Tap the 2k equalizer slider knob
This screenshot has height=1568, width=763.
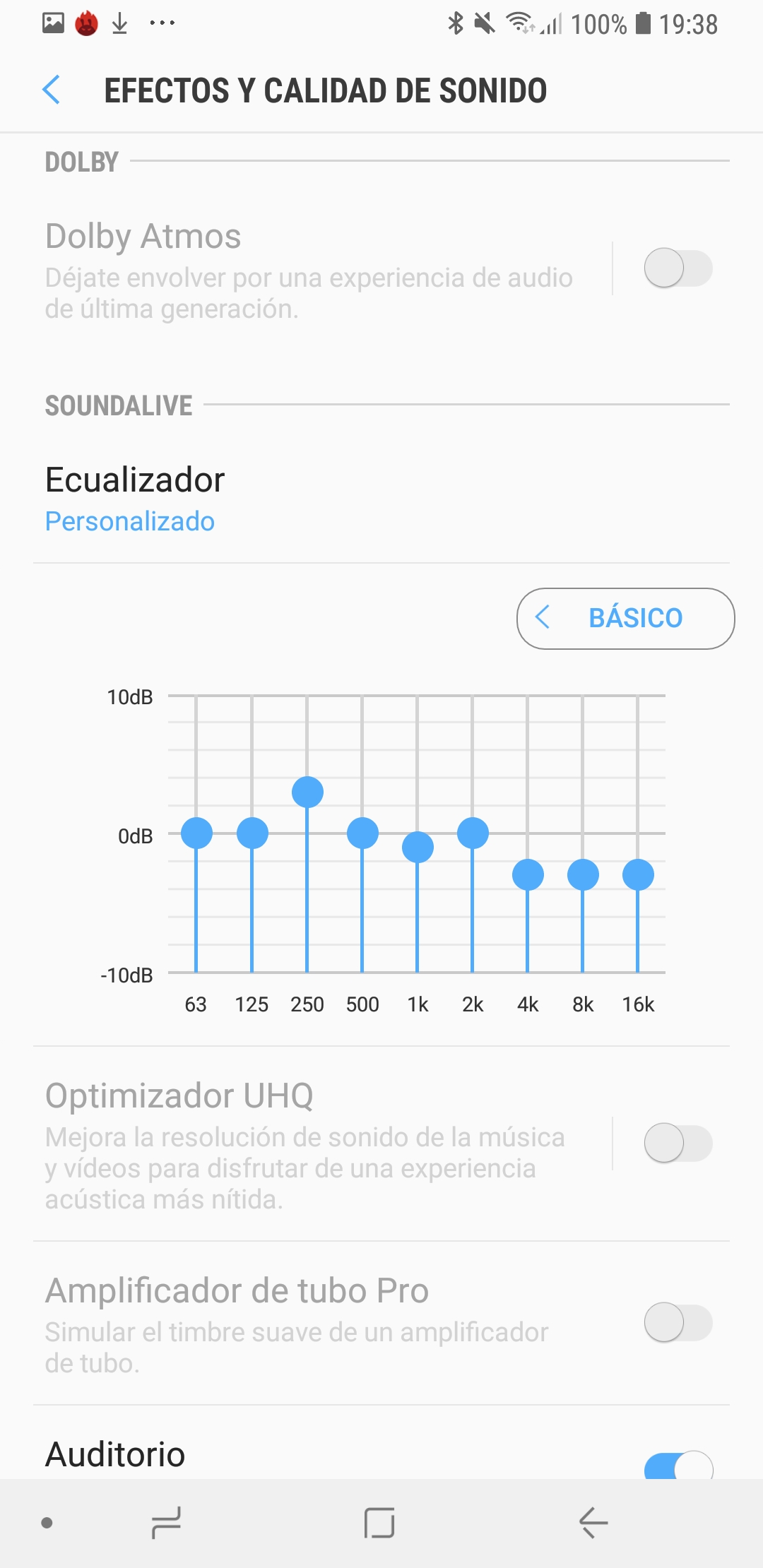point(473,833)
